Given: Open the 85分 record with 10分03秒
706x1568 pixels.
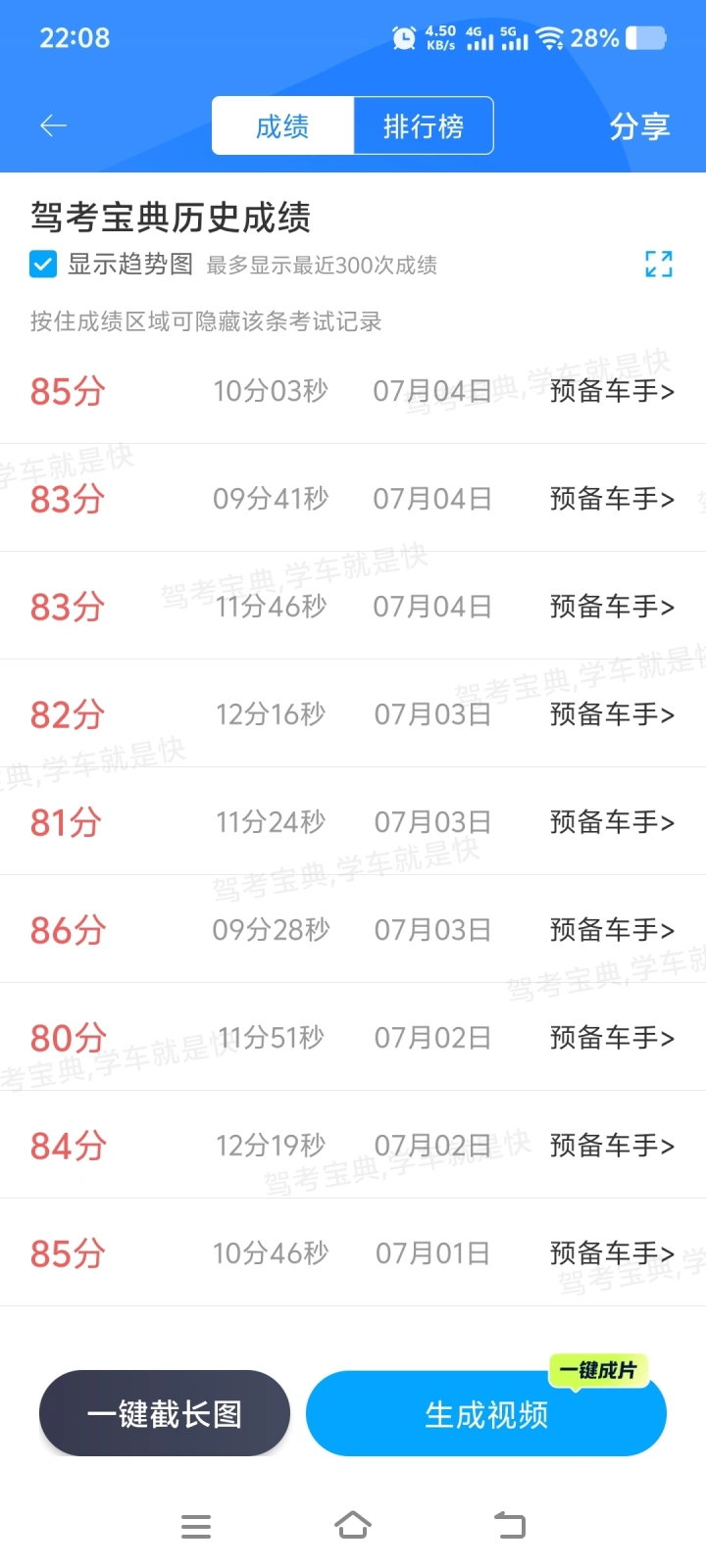Looking at the screenshot, I should (353, 391).
